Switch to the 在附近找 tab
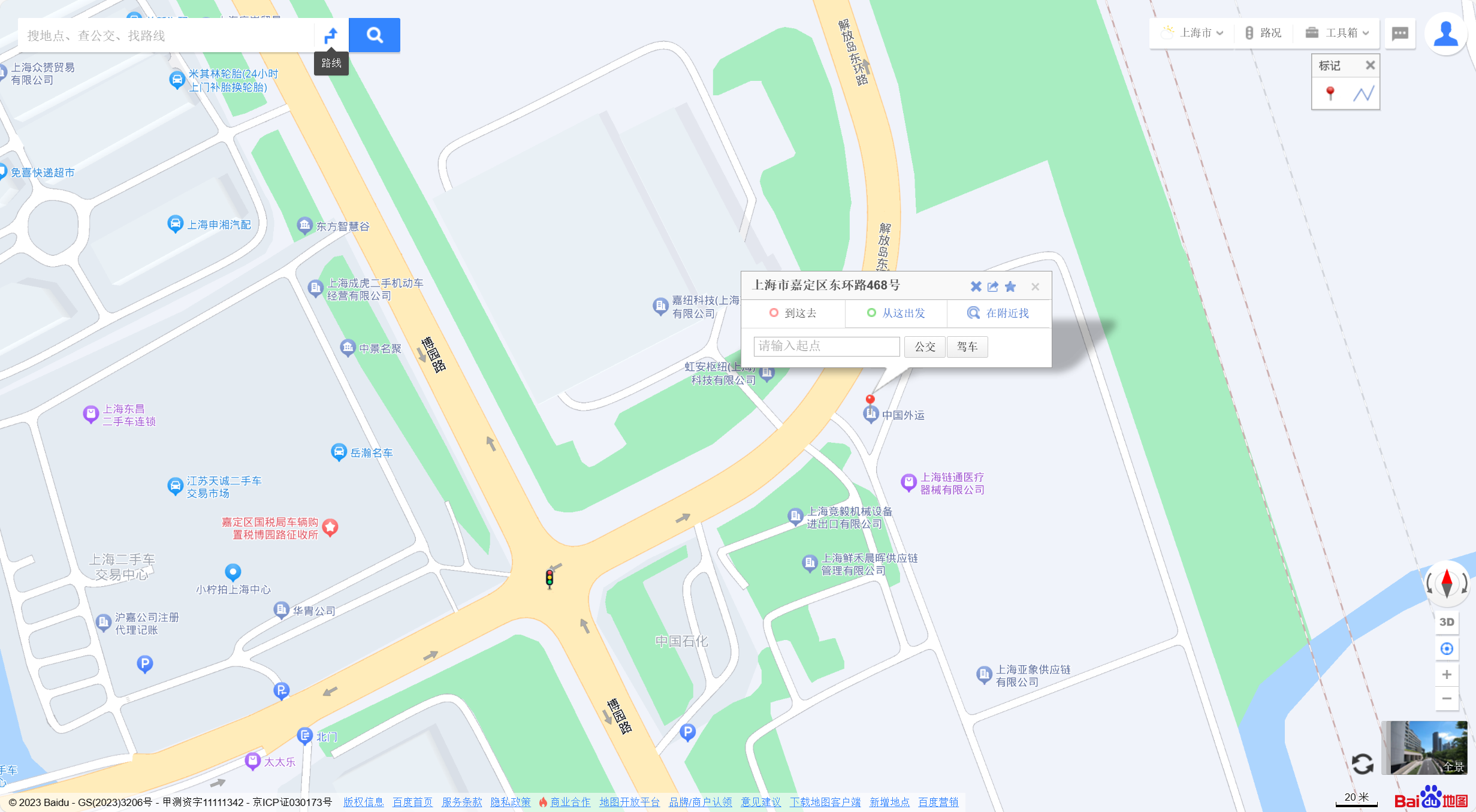The height and width of the screenshot is (812, 1476). 999,313
